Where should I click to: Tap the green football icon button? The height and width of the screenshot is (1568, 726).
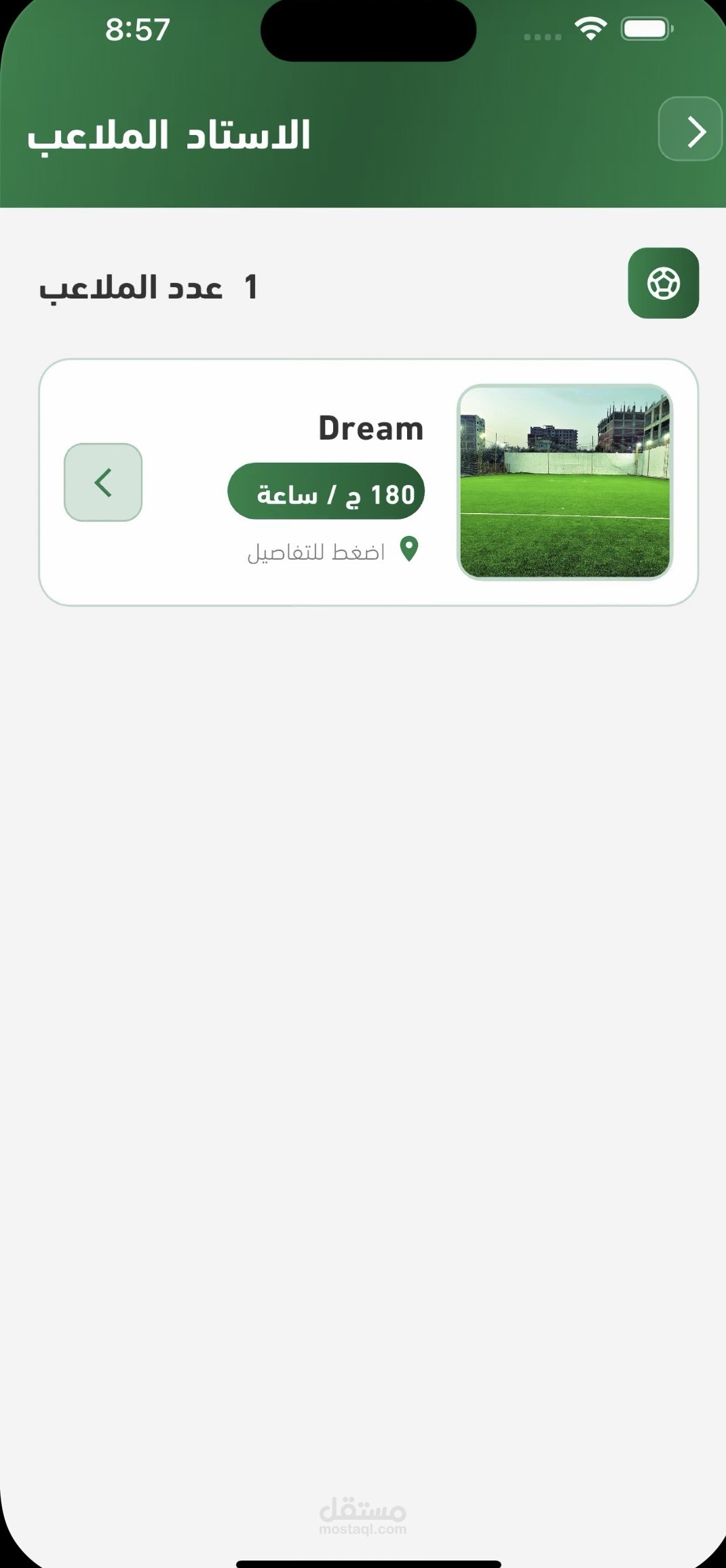point(663,283)
